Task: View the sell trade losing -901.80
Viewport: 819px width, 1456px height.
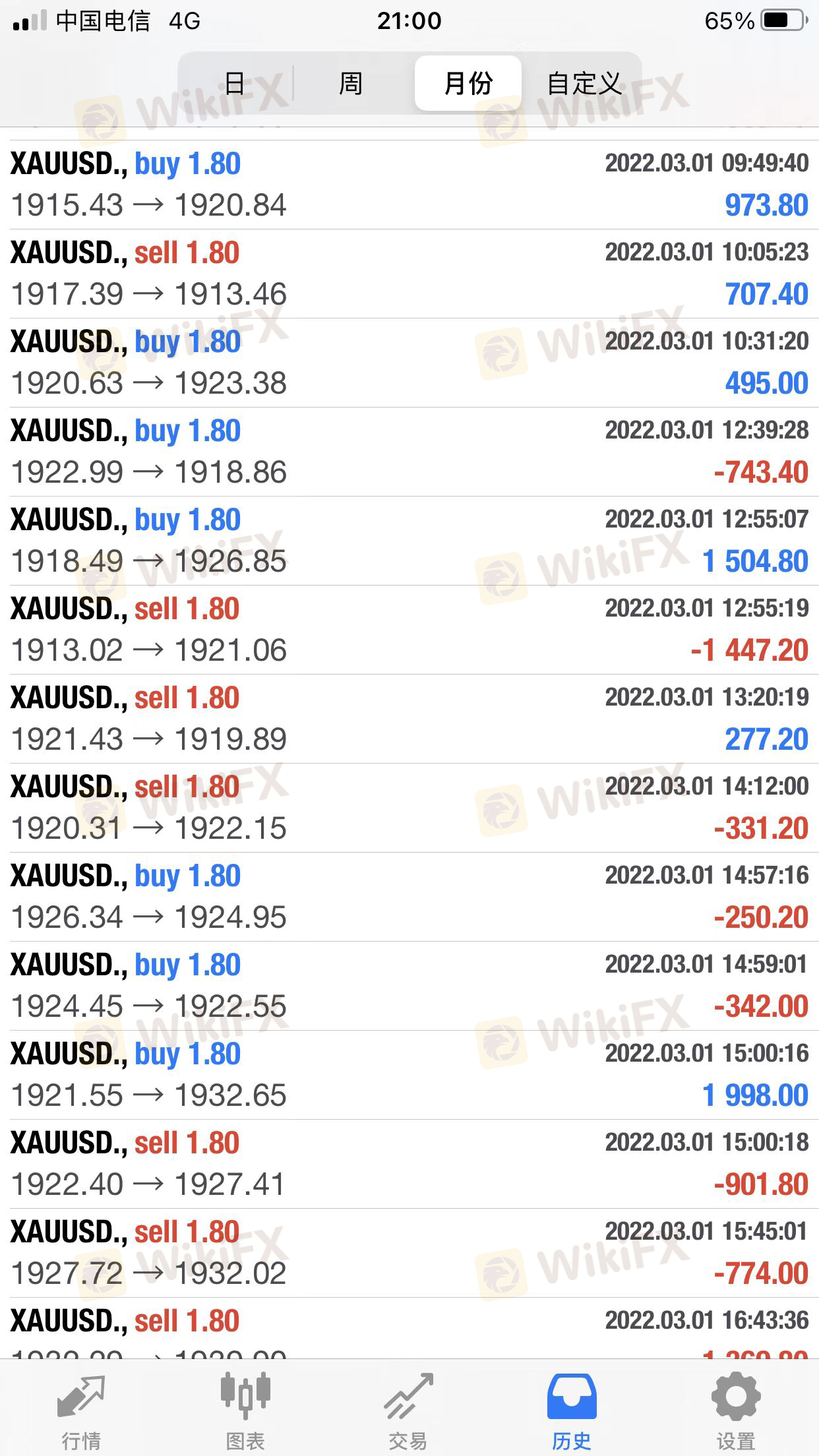Action: click(409, 1164)
